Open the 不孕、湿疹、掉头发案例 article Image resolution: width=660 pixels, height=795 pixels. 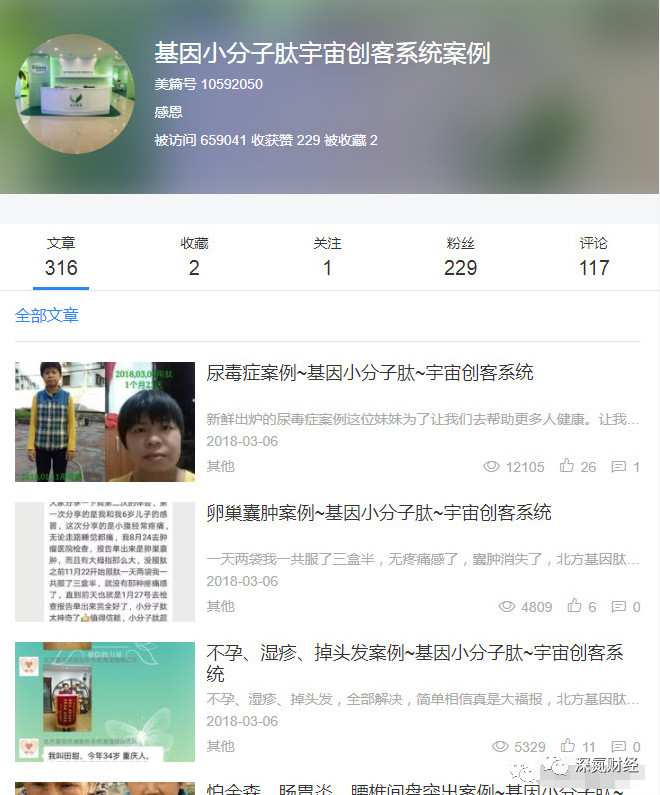(414, 663)
